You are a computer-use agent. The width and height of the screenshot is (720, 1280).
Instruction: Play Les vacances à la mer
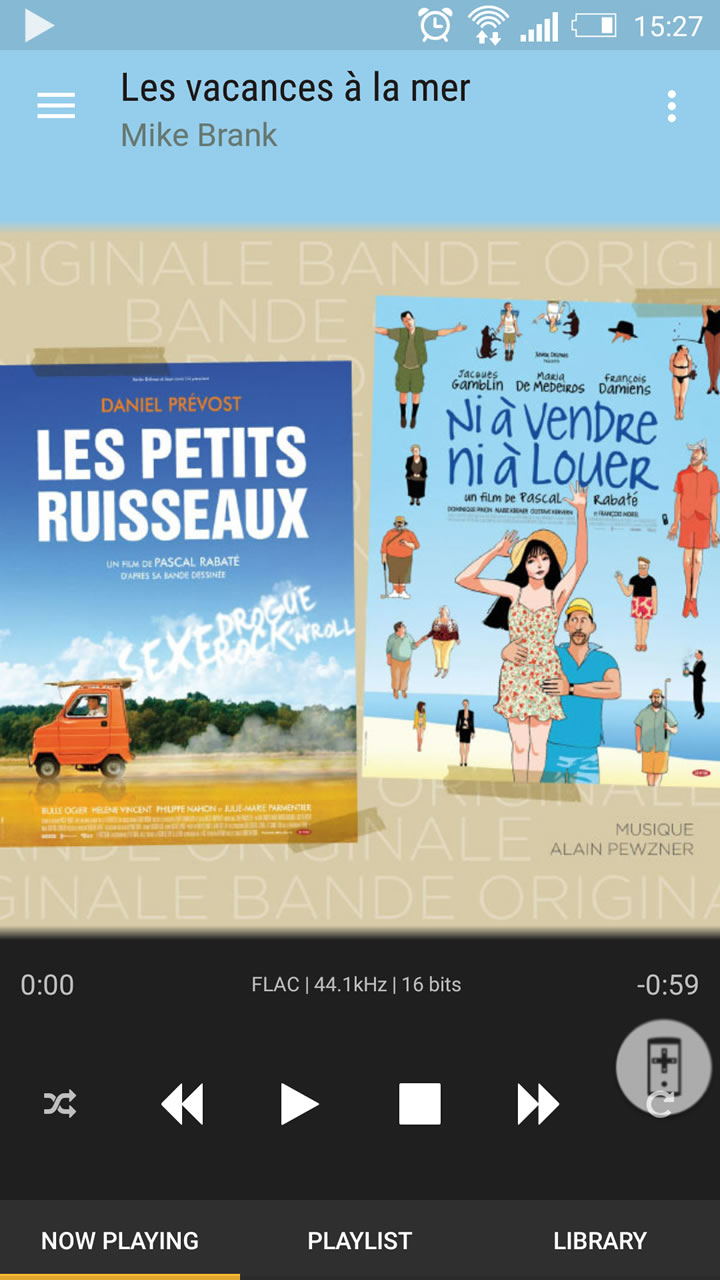pos(298,1104)
